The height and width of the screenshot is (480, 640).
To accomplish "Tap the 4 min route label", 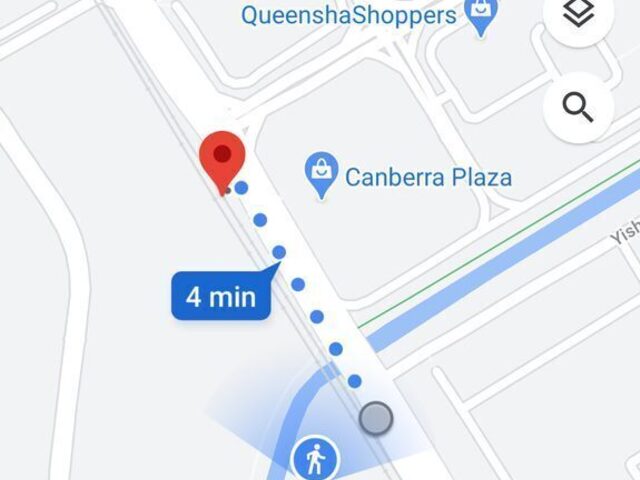I will point(221,297).
